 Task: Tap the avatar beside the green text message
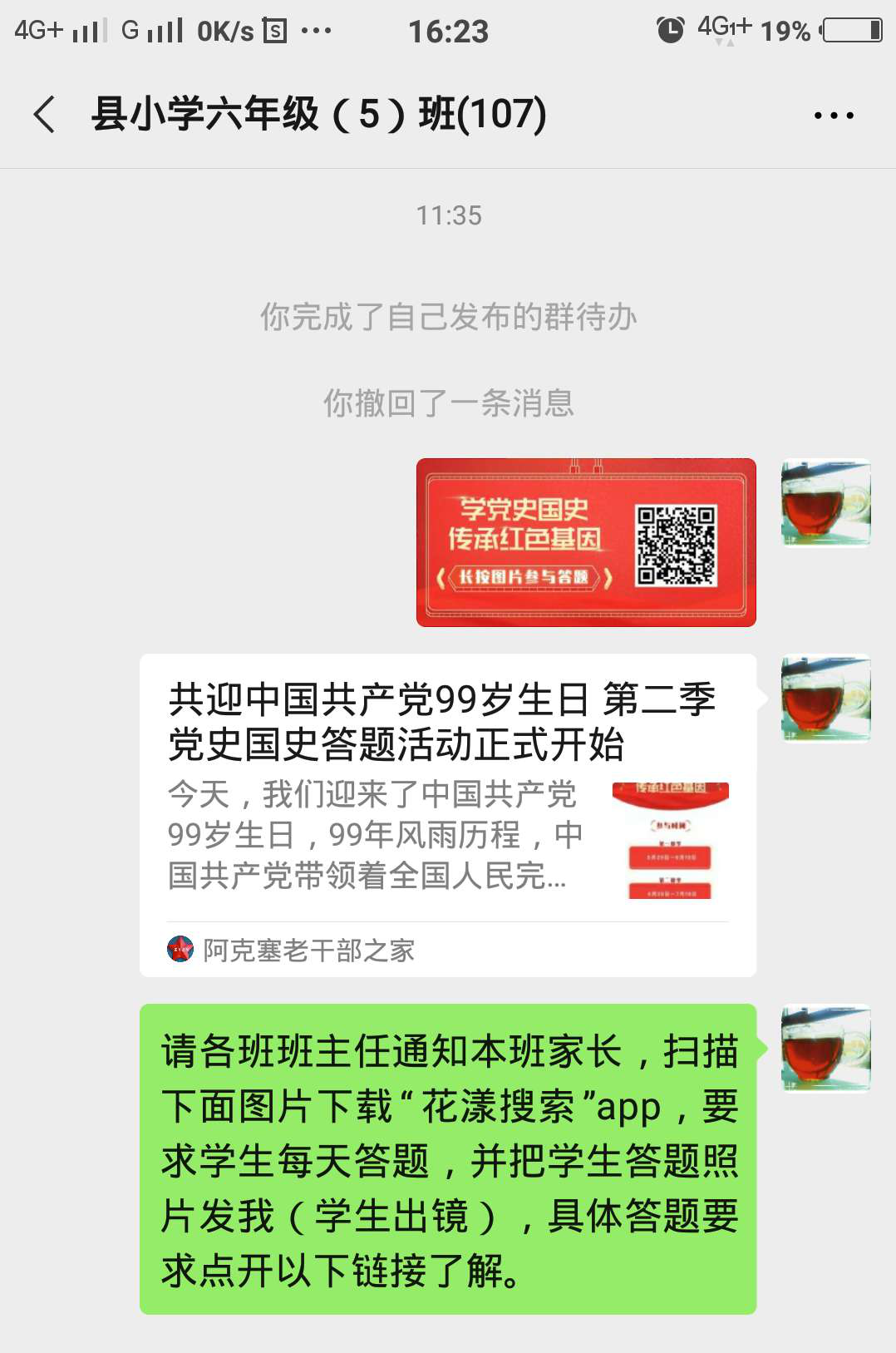point(825,1048)
